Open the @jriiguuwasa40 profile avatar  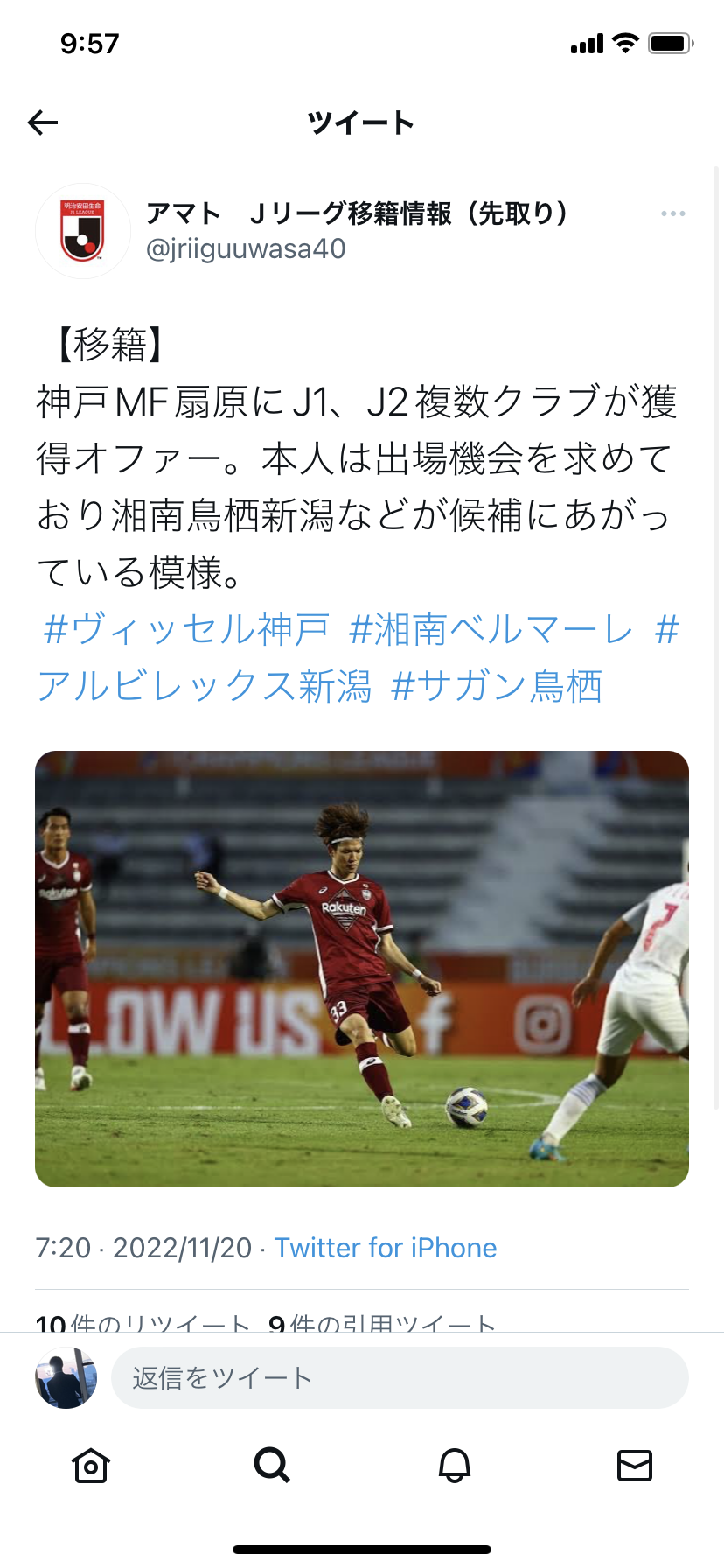pos(83,231)
